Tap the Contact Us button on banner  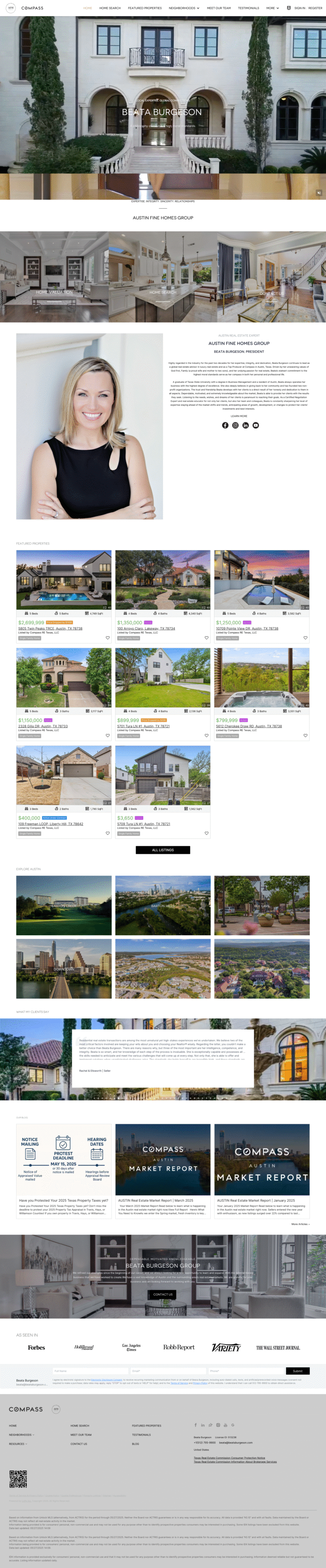pos(163,1294)
